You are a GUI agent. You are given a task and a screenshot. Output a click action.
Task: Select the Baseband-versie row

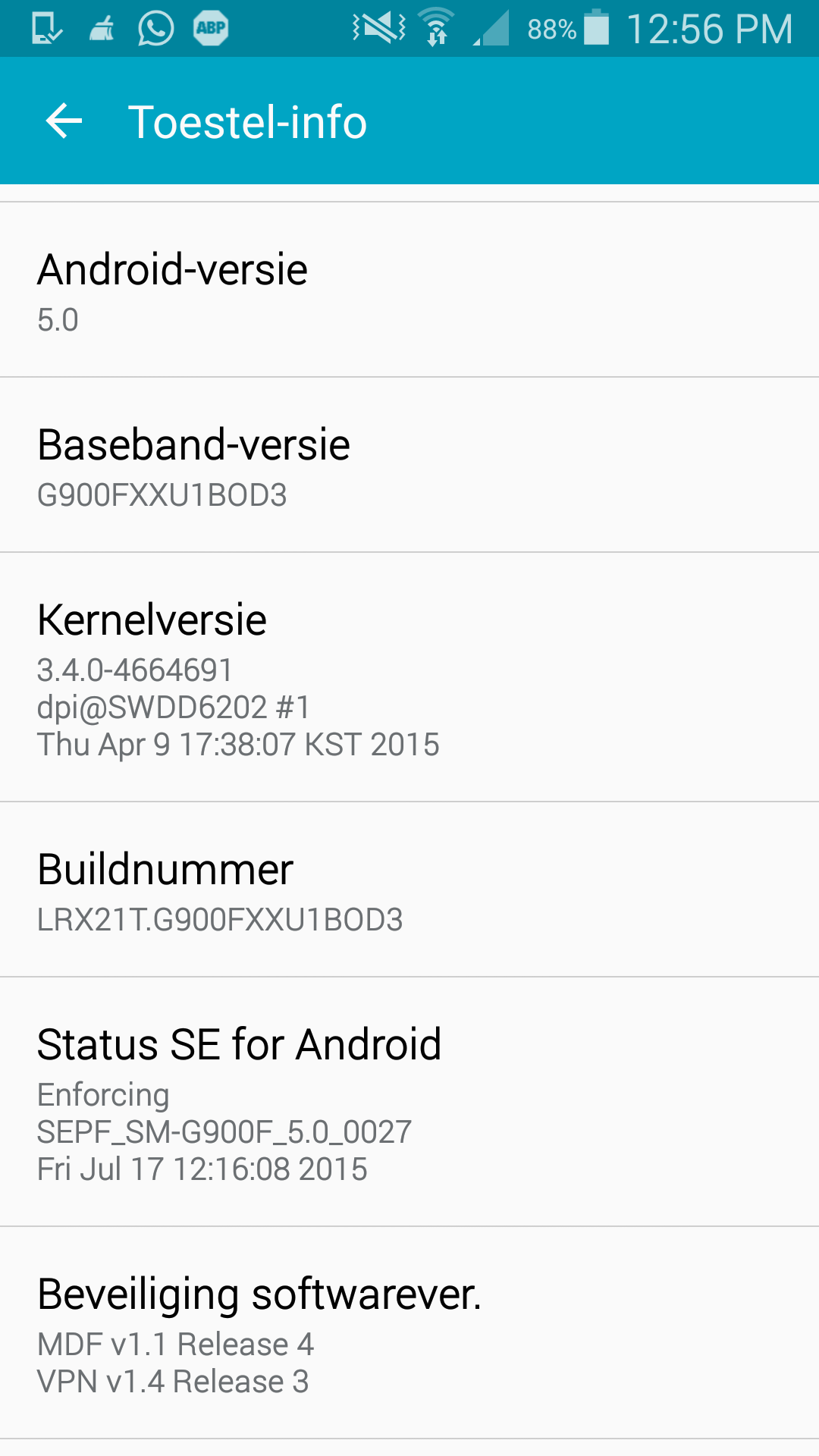pos(409,466)
